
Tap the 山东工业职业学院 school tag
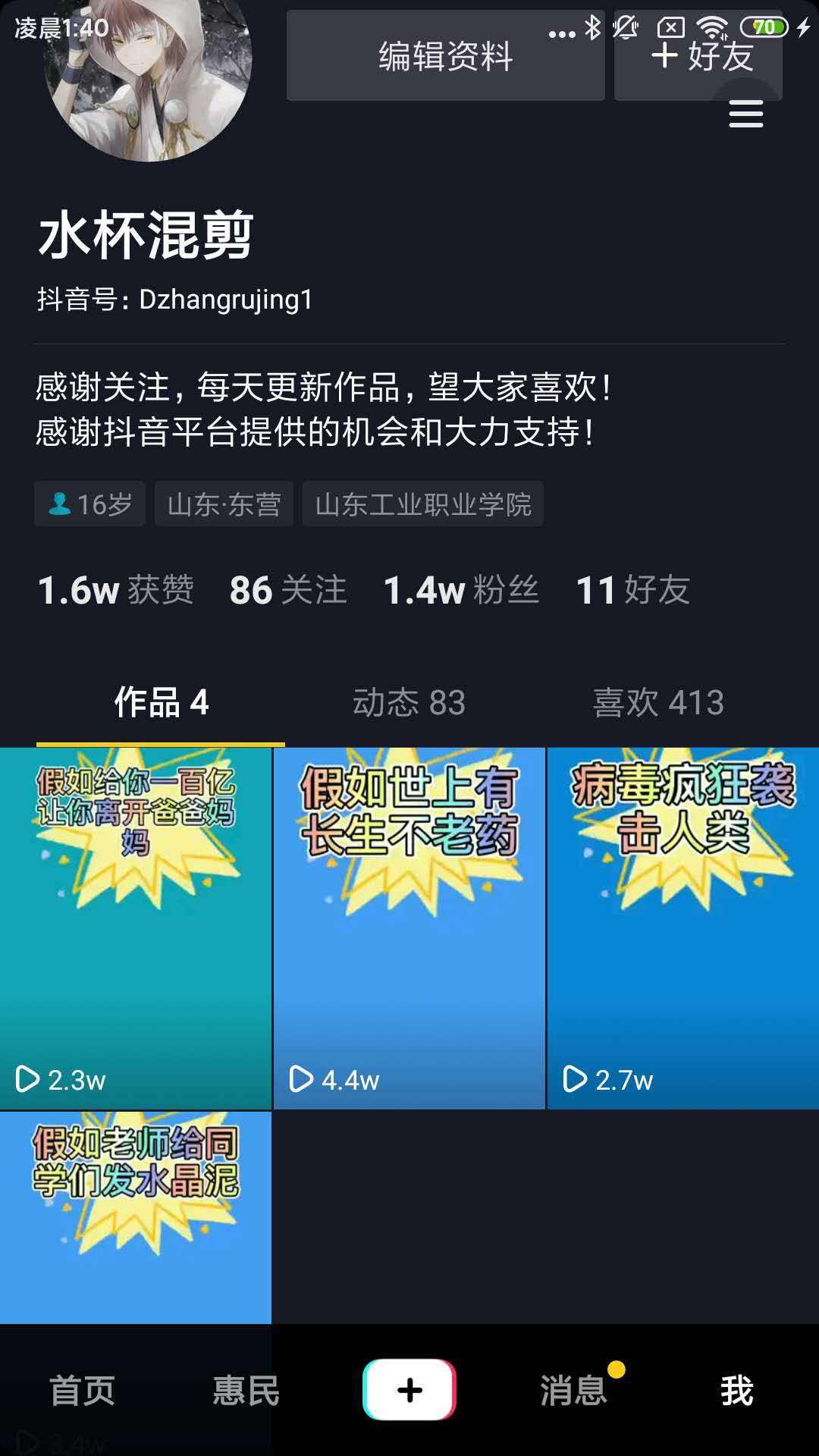pyautogui.click(x=422, y=502)
